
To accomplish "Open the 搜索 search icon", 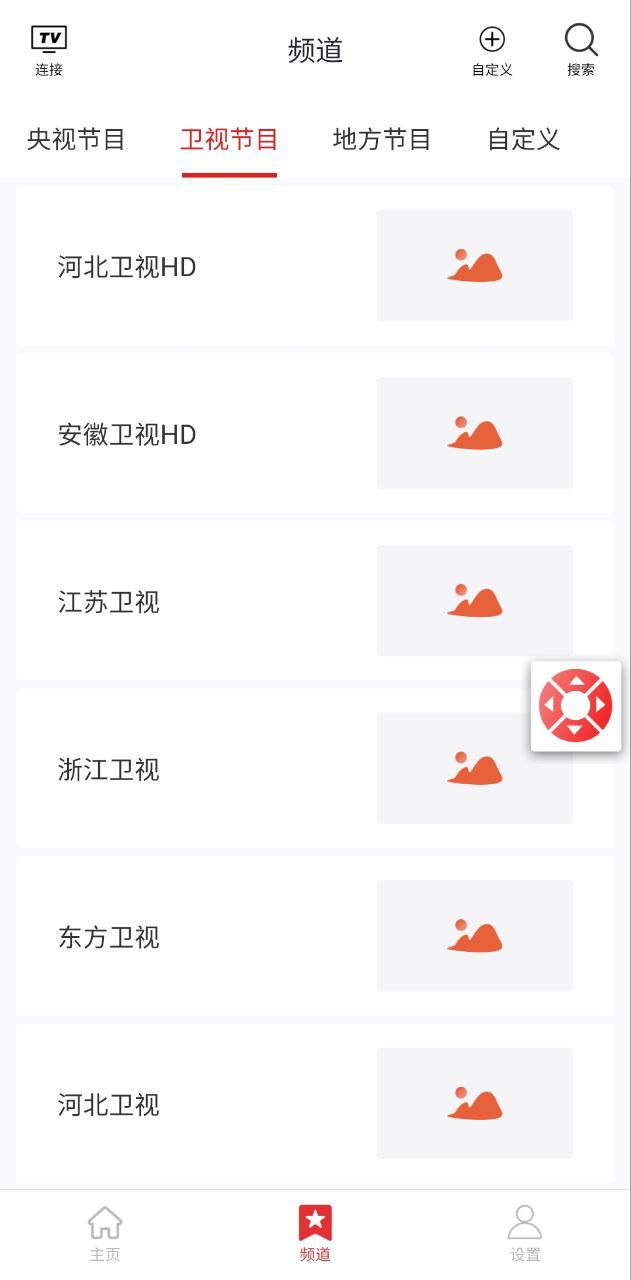I will [x=581, y=50].
